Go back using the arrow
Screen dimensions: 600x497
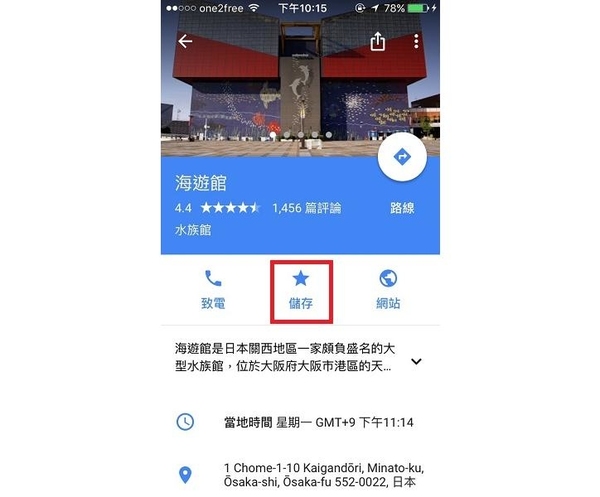[x=185, y=42]
